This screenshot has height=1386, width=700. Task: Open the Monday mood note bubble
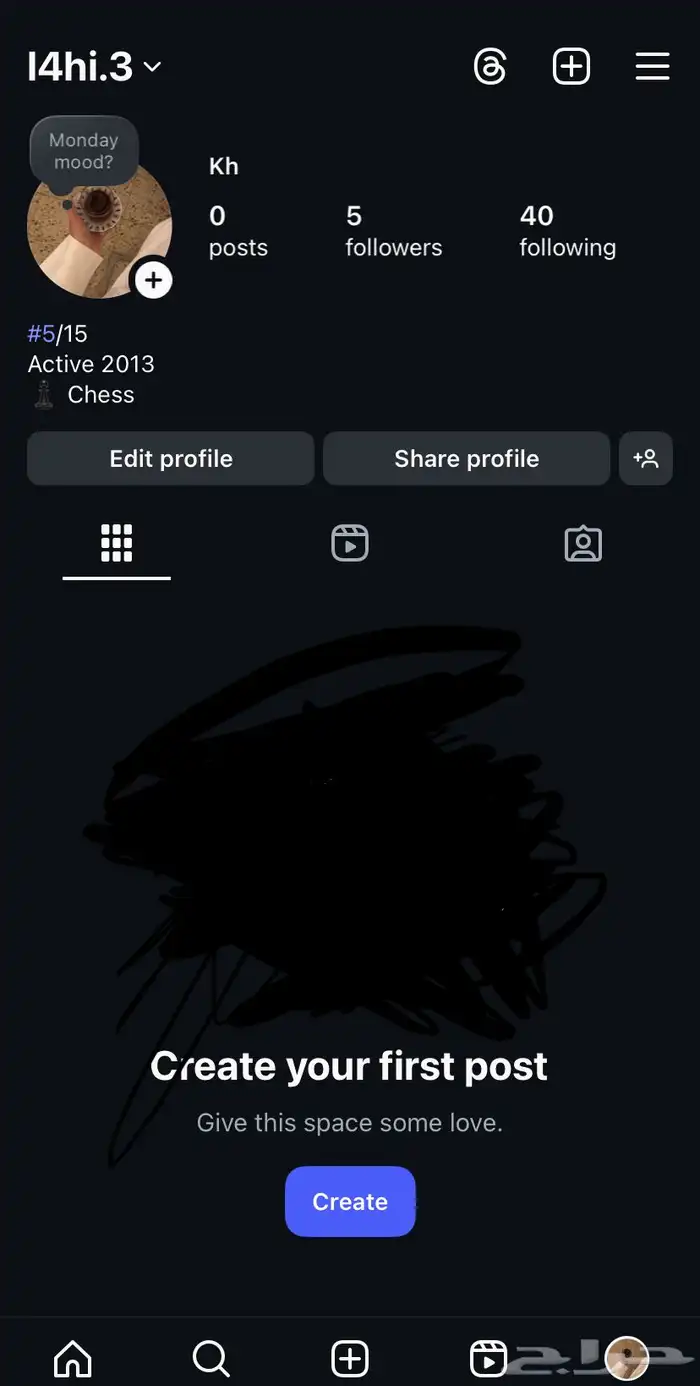tap(84, 151)
